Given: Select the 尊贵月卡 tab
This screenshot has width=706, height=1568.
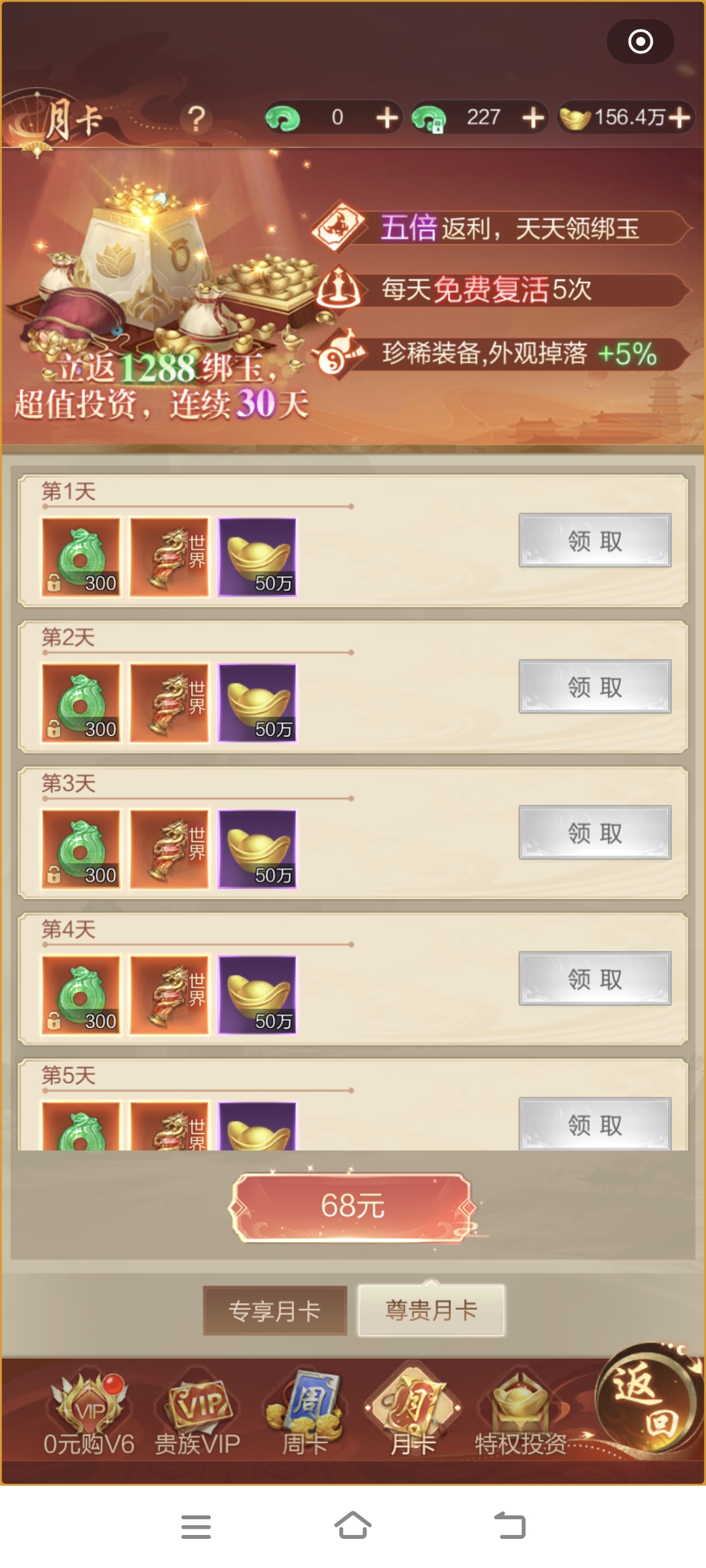Looking at the screenshot, I should [431, 1310].
